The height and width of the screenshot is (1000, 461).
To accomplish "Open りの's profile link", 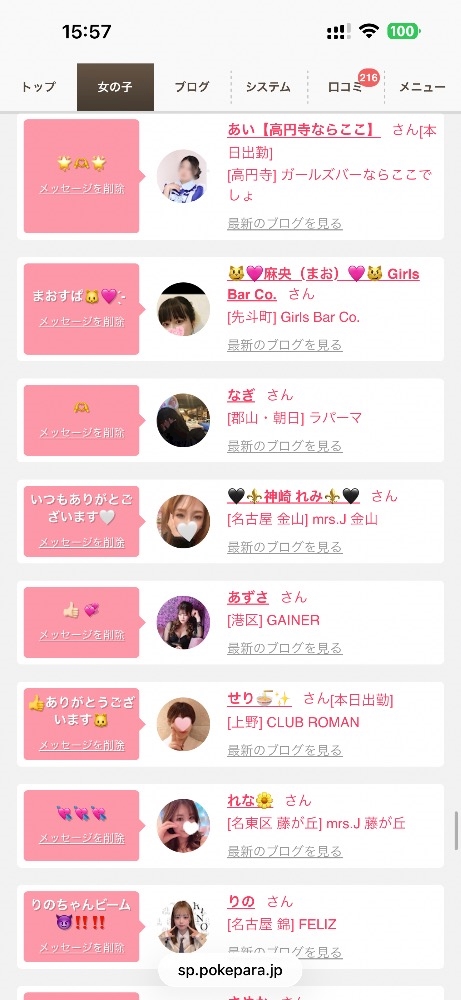I will pos(241,902).
